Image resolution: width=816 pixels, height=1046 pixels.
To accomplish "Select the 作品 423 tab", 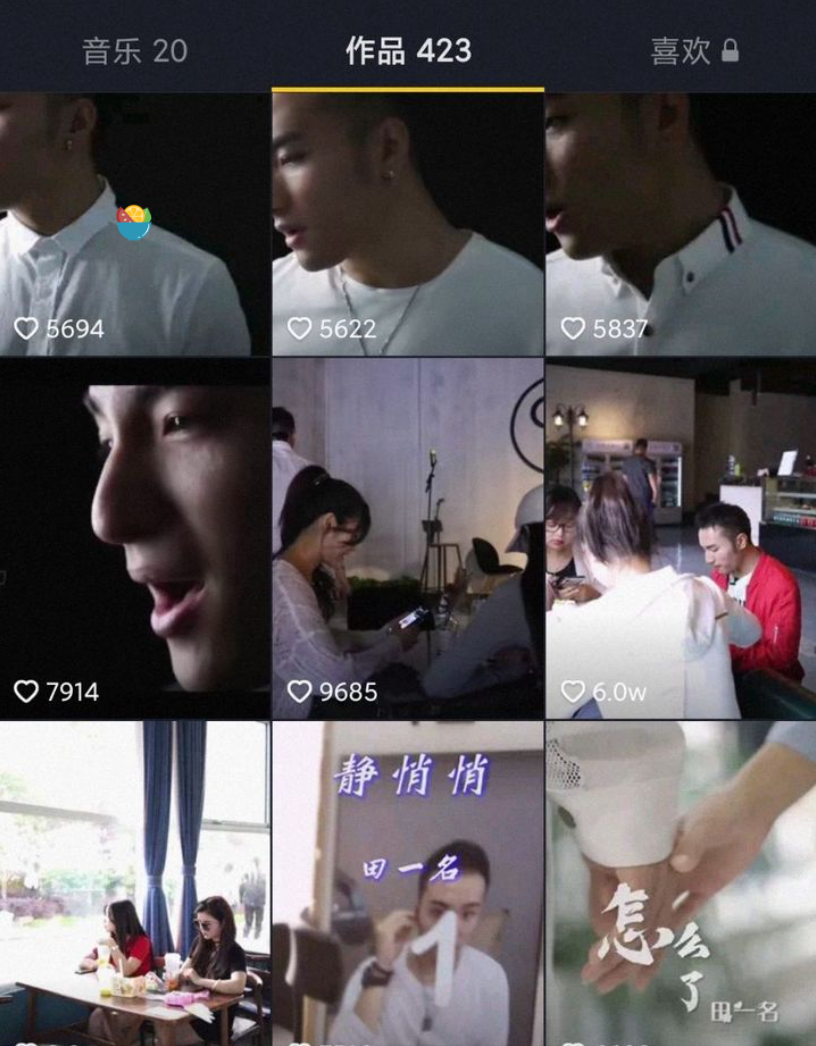I will coord(408,51).
